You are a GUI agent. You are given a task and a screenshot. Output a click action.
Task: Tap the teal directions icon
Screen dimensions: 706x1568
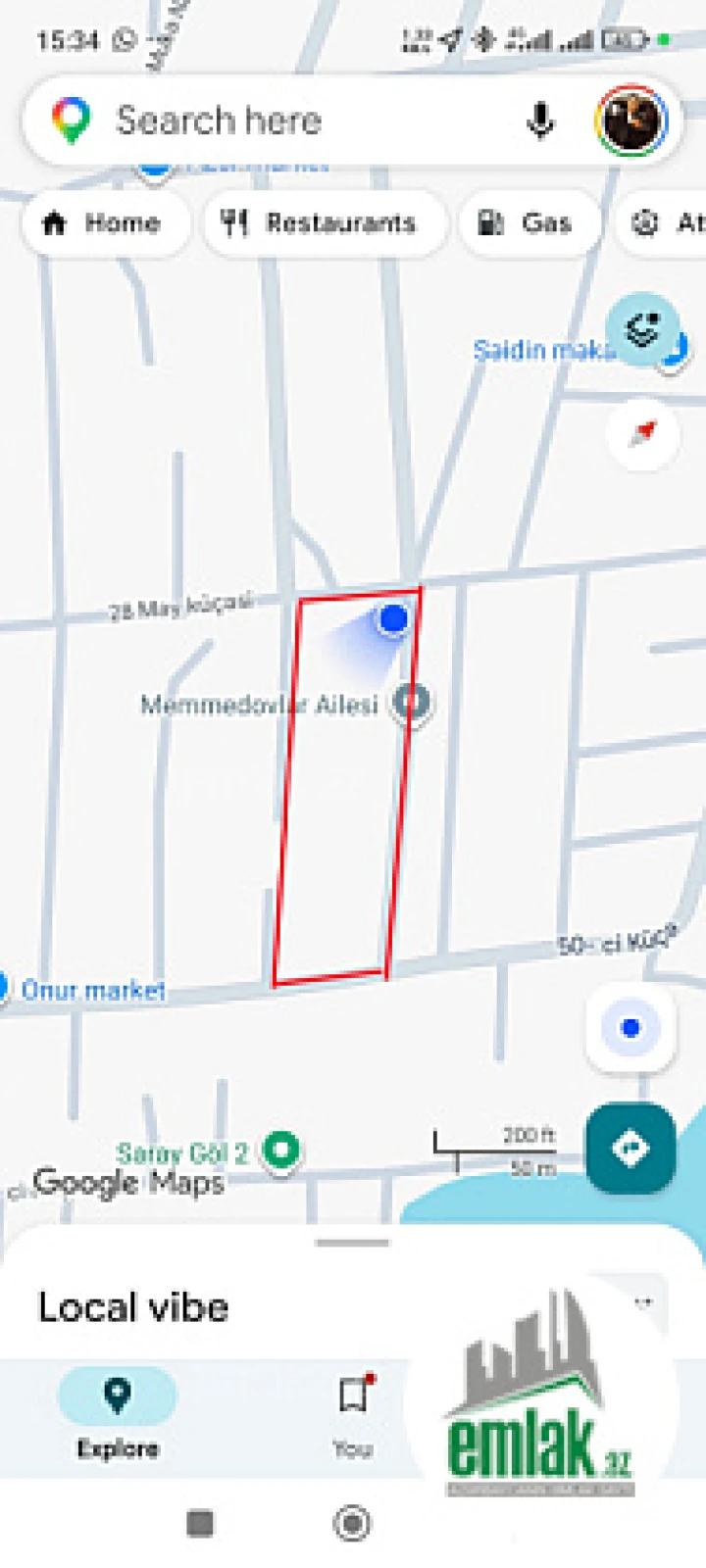[630, 1147]
